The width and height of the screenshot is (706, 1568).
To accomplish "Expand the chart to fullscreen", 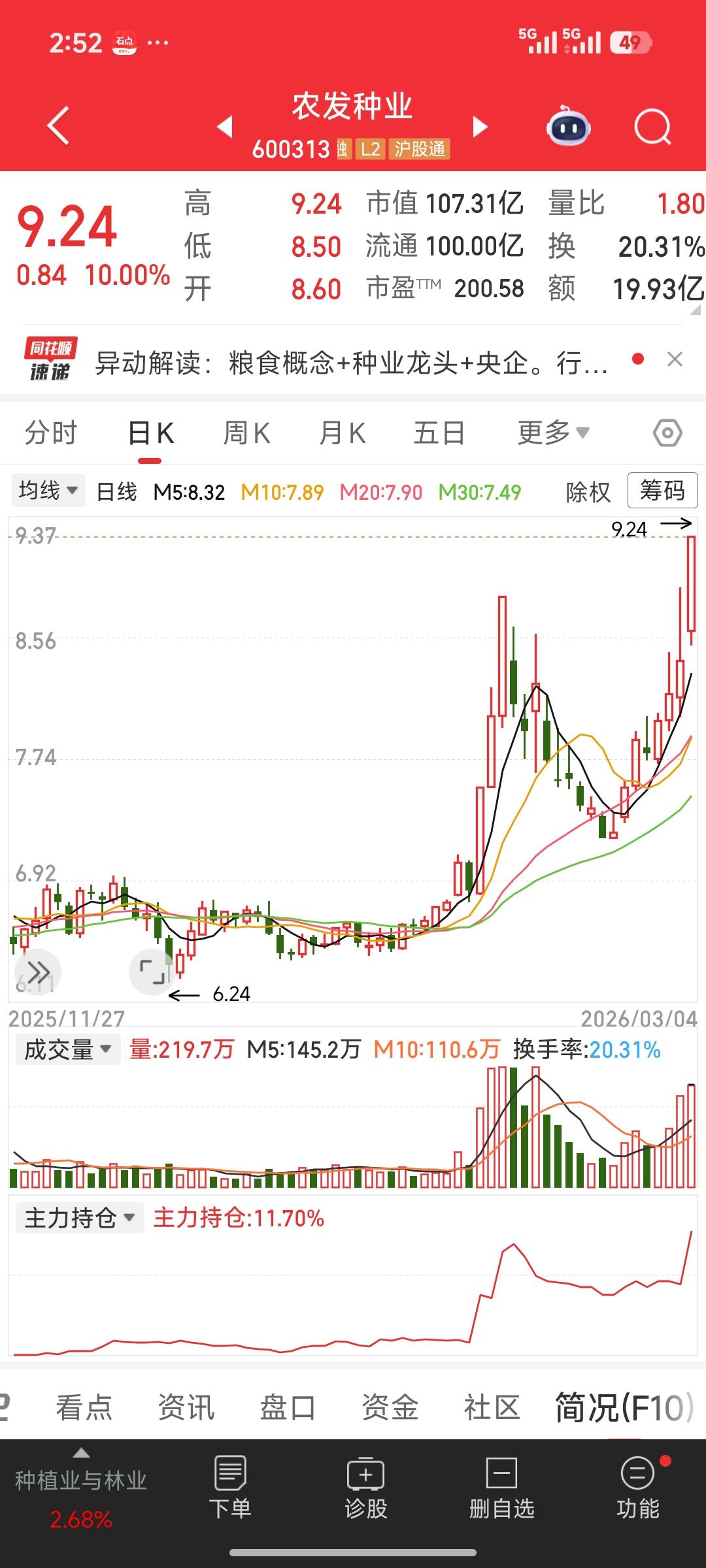I will pyautogui.click(x=152, y=973).
